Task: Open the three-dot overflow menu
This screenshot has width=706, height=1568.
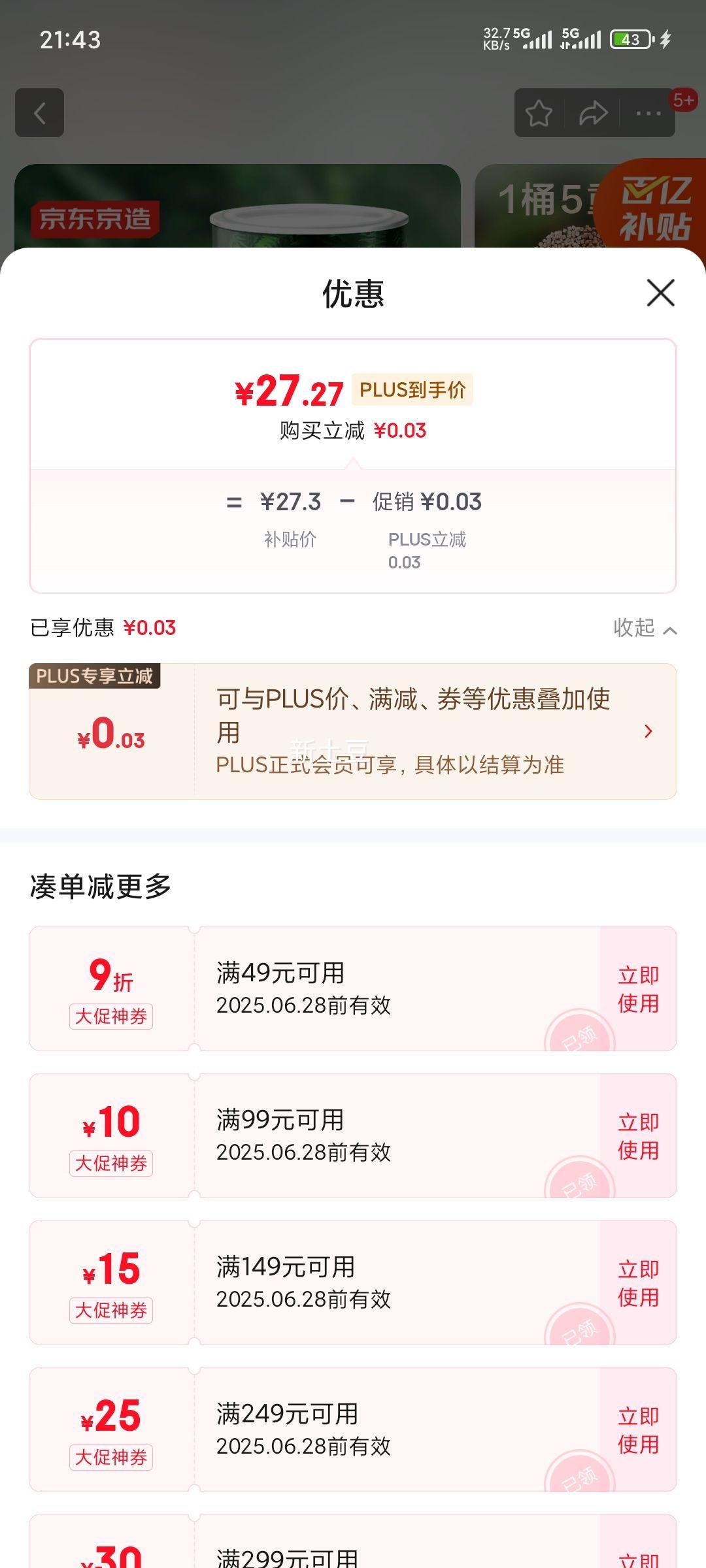Action: [x=648, y=113]
